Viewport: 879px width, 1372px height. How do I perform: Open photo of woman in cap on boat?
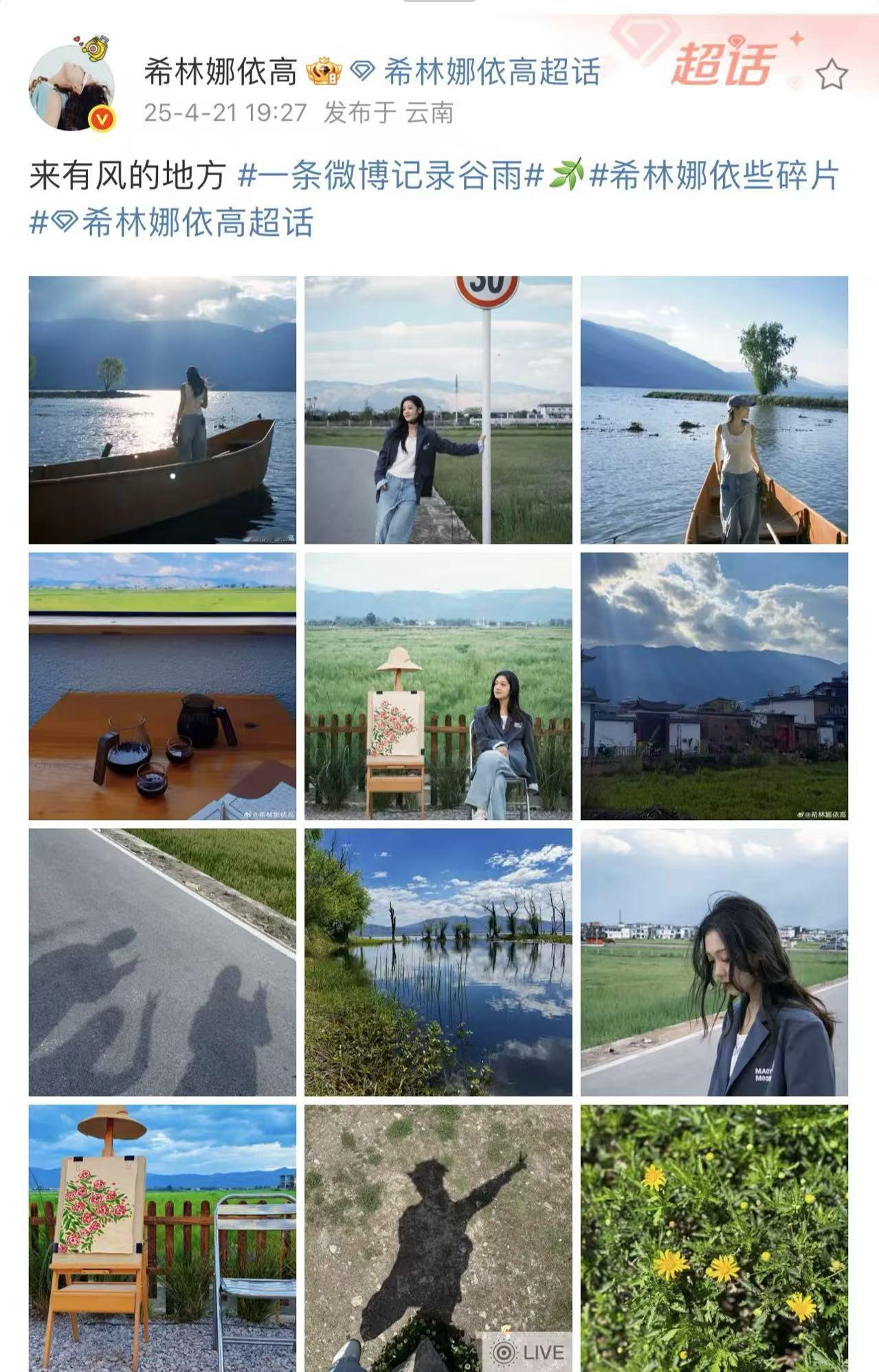(714, 410)
